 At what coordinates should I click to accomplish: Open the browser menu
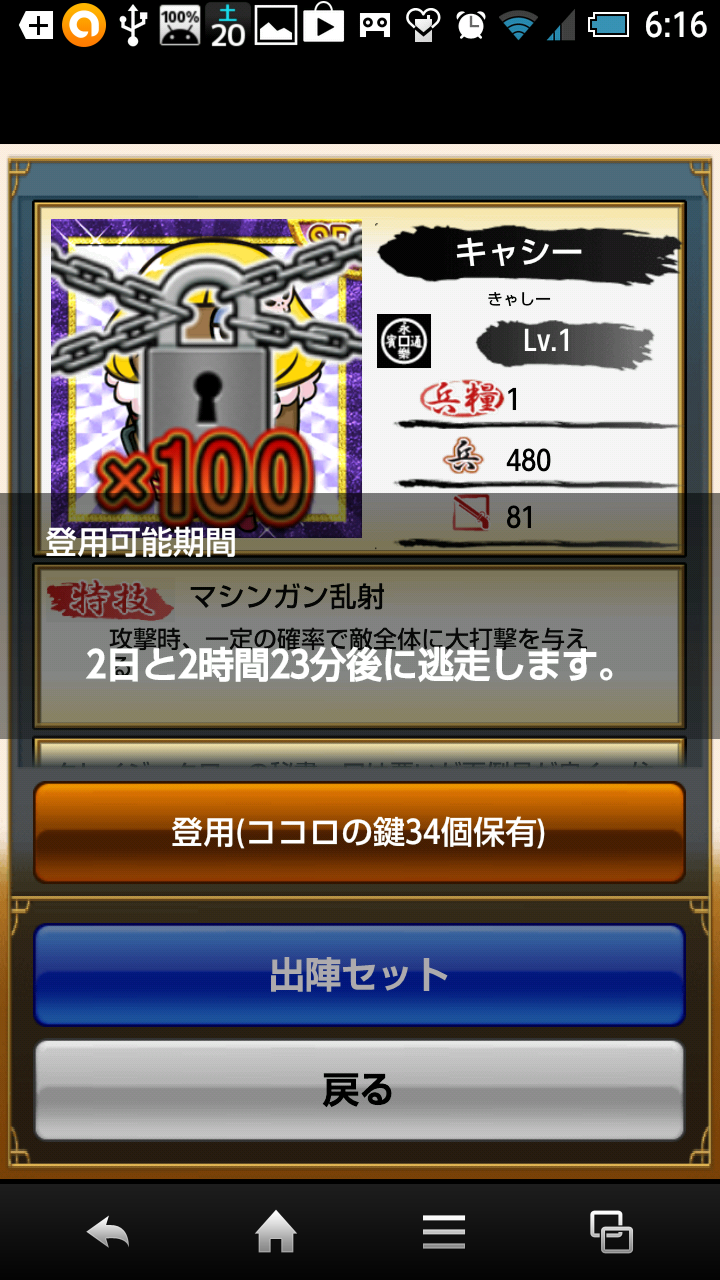(x=443, y=1232)
